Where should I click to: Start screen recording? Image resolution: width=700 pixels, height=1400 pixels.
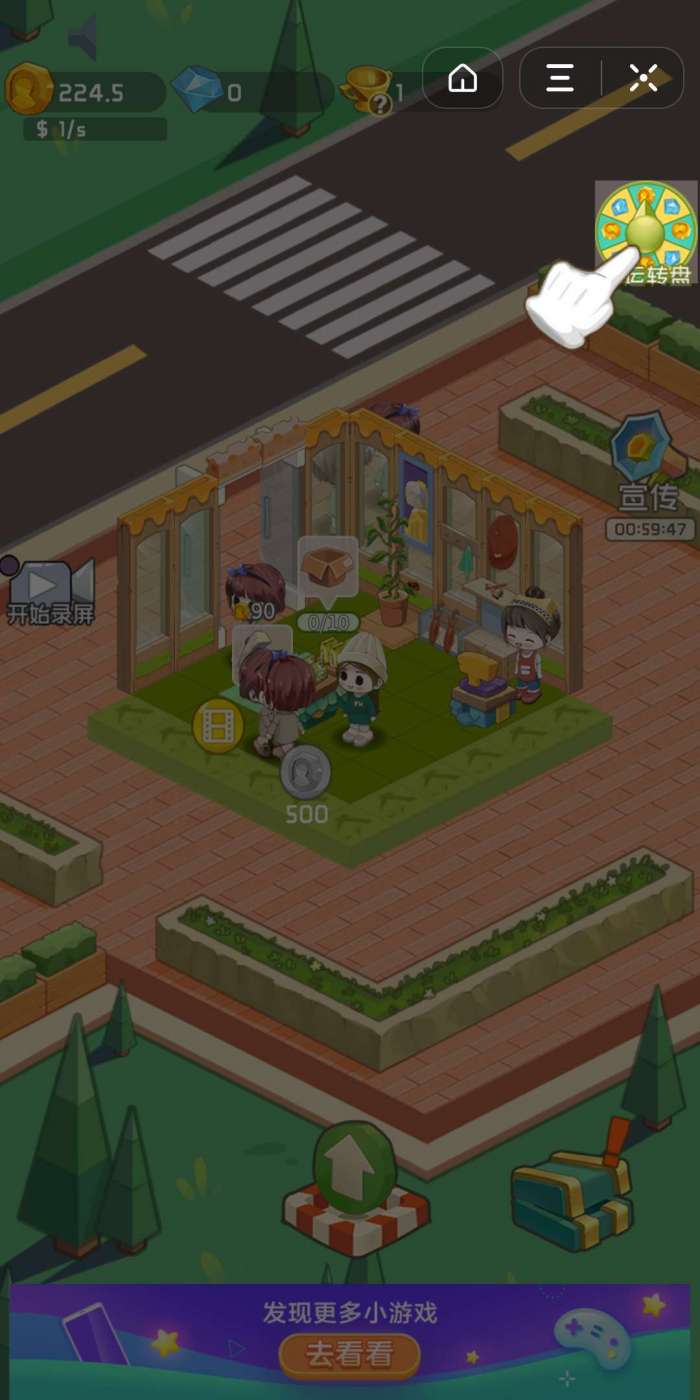[50, 592]
